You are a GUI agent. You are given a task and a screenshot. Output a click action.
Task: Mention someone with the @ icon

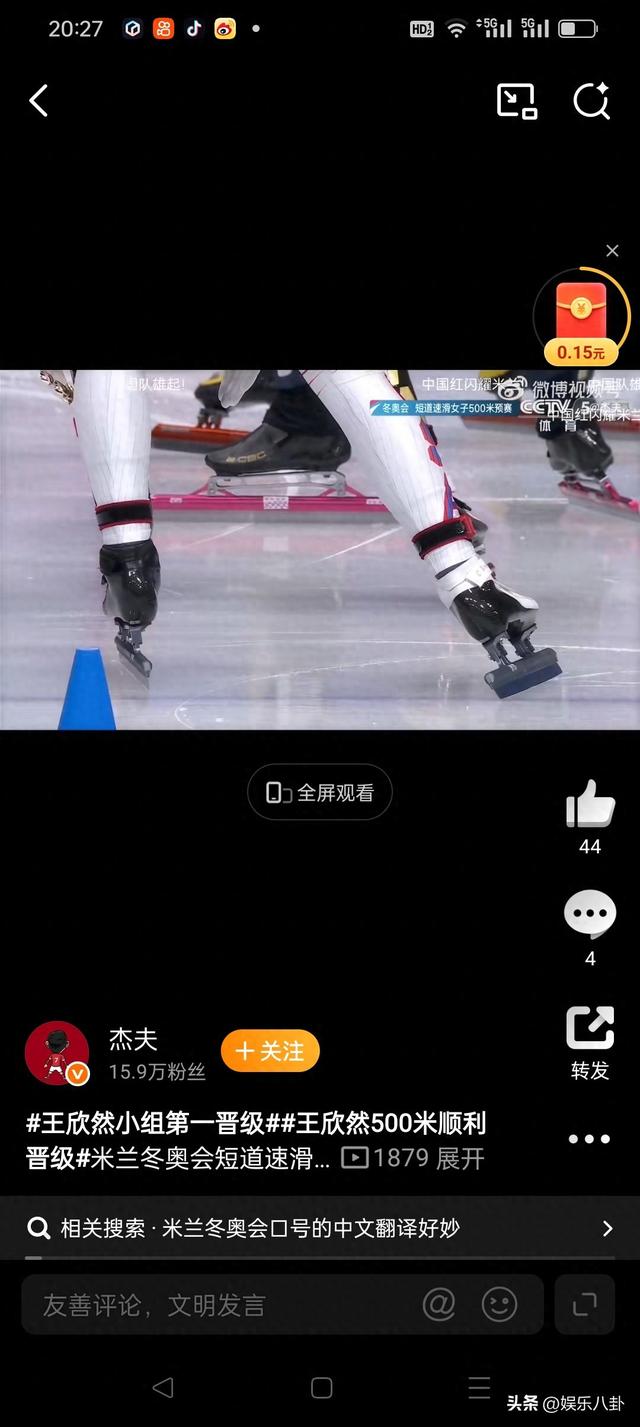click(439, 1304)
